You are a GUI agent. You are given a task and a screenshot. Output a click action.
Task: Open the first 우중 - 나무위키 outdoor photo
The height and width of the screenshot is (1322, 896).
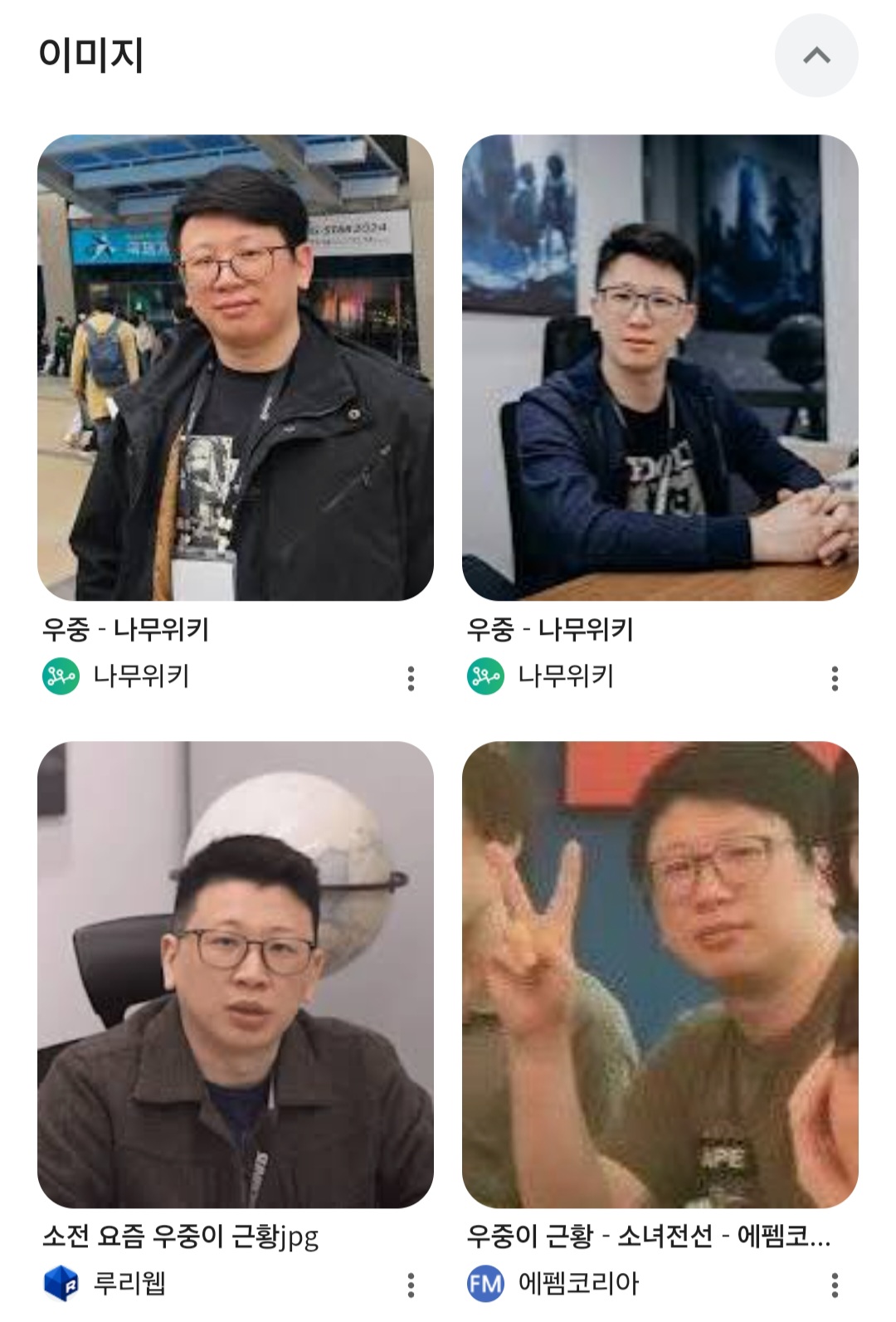click(x=236, y=367)
